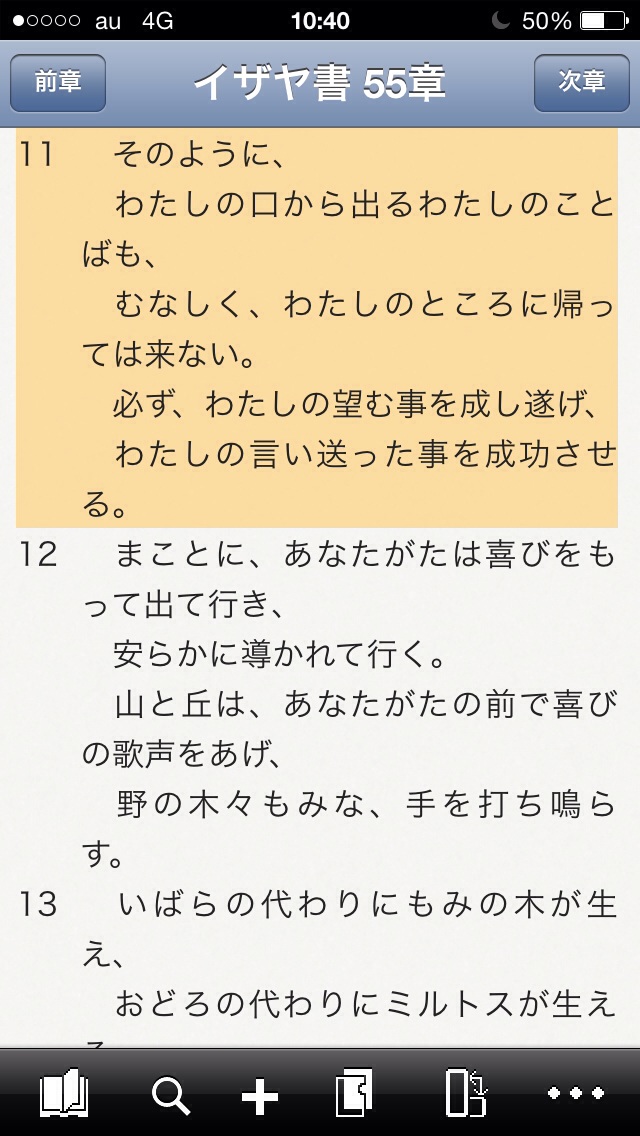Open the three-dot more menu
This screenshot has height=1136, width=640.
[576, 1095]
